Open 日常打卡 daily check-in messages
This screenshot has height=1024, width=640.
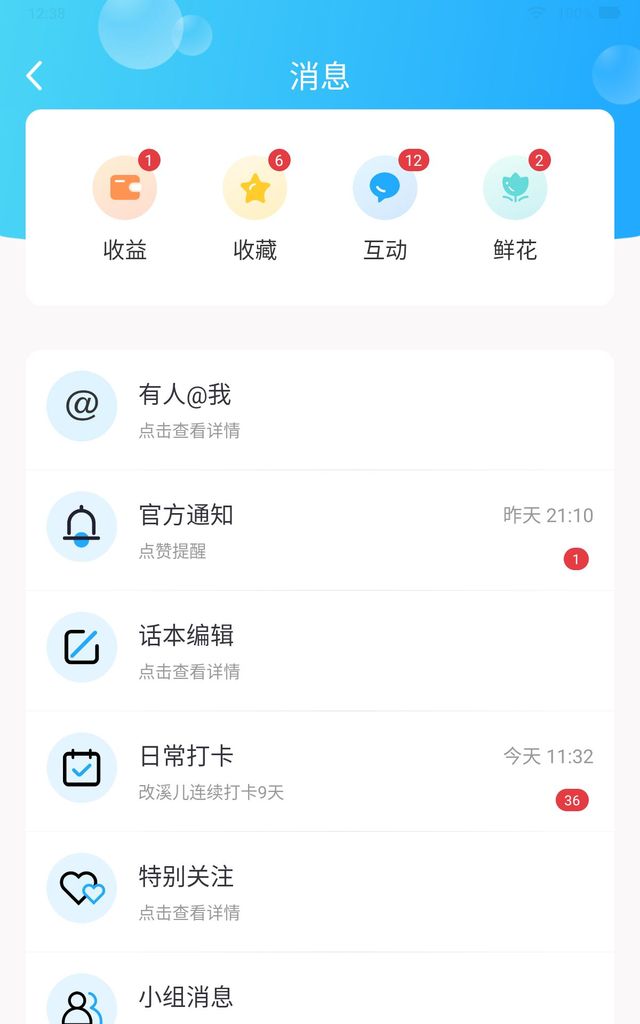320,771
